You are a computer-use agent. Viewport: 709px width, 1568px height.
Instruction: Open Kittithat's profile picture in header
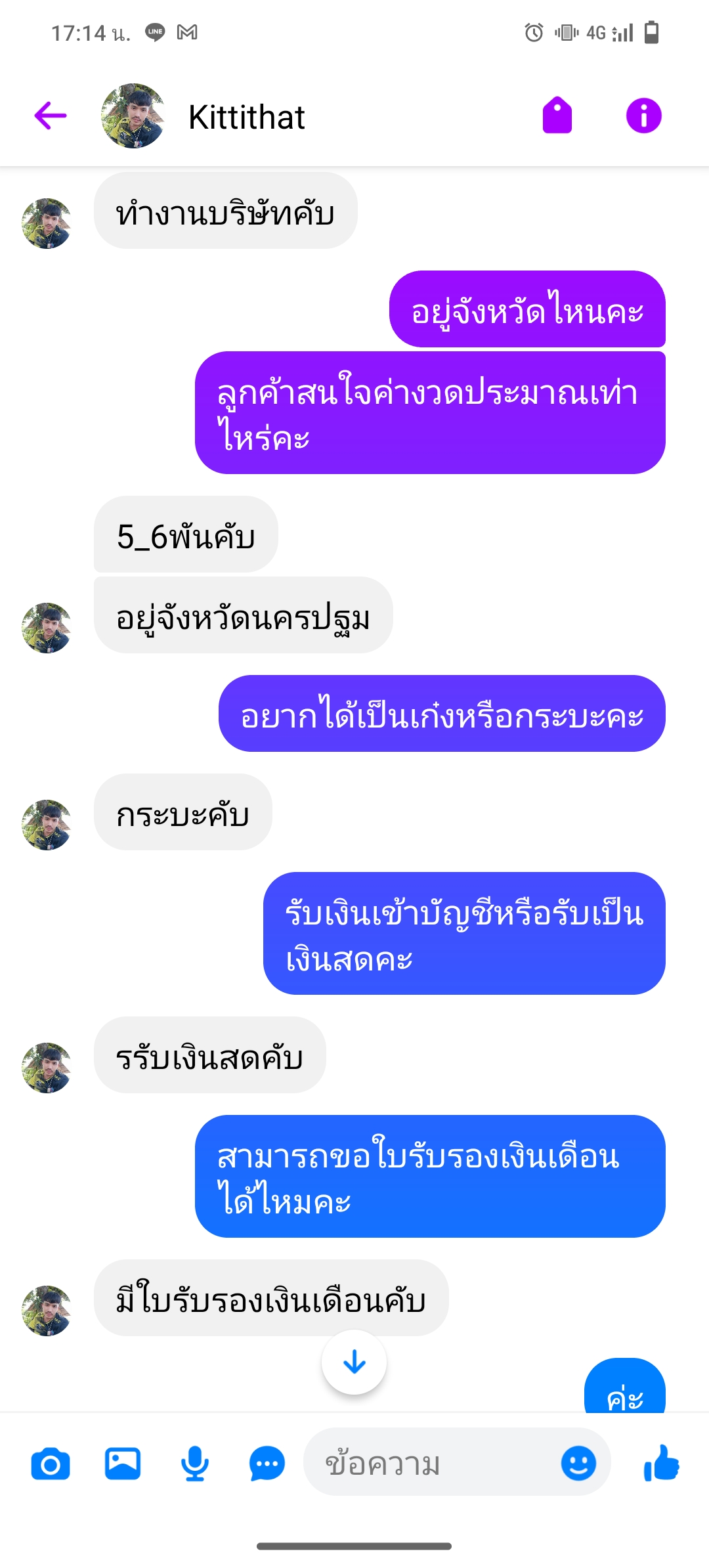[x=133, y=116]
